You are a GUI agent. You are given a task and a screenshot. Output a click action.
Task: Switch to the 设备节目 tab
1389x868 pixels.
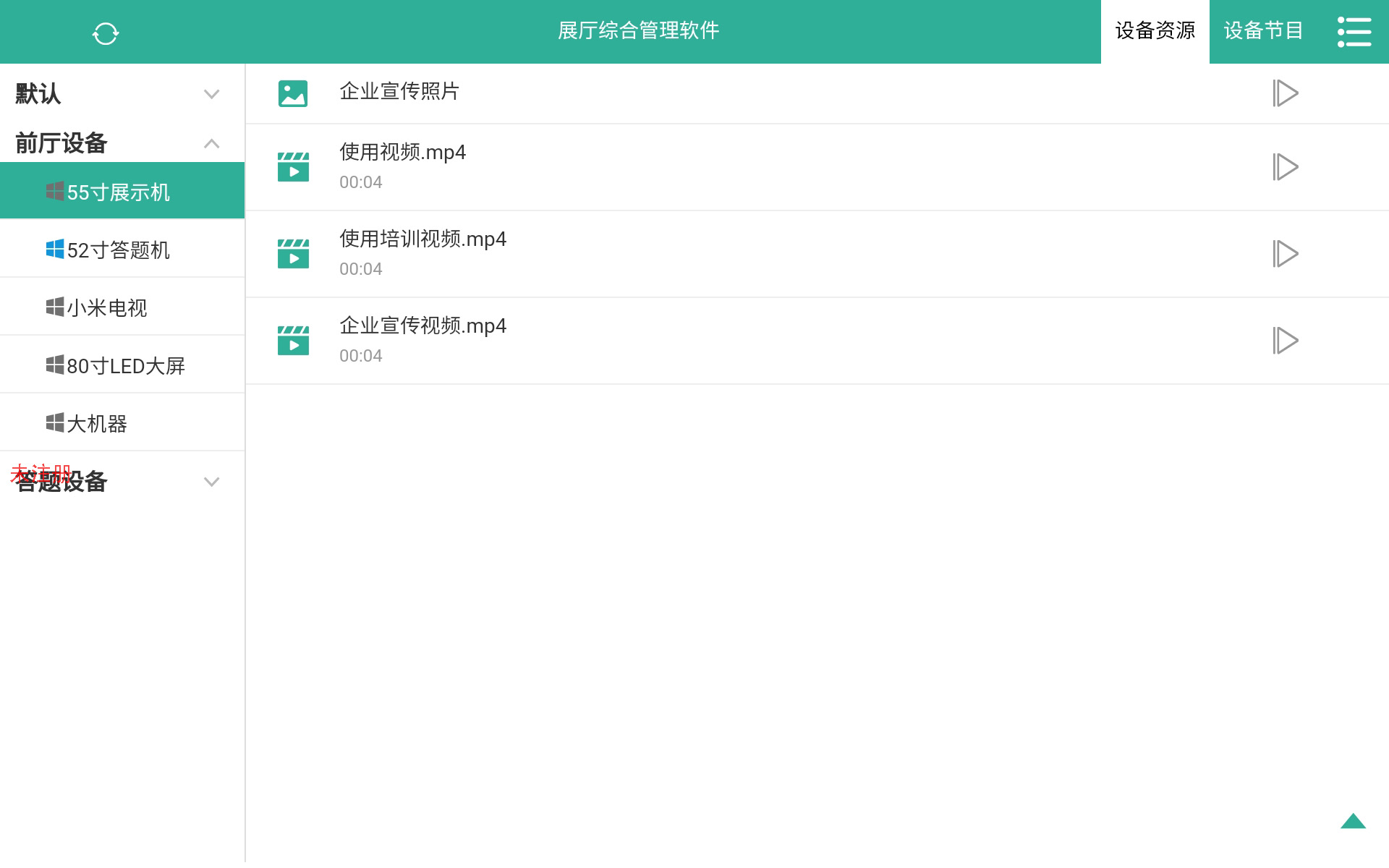tap(1263, 31)
